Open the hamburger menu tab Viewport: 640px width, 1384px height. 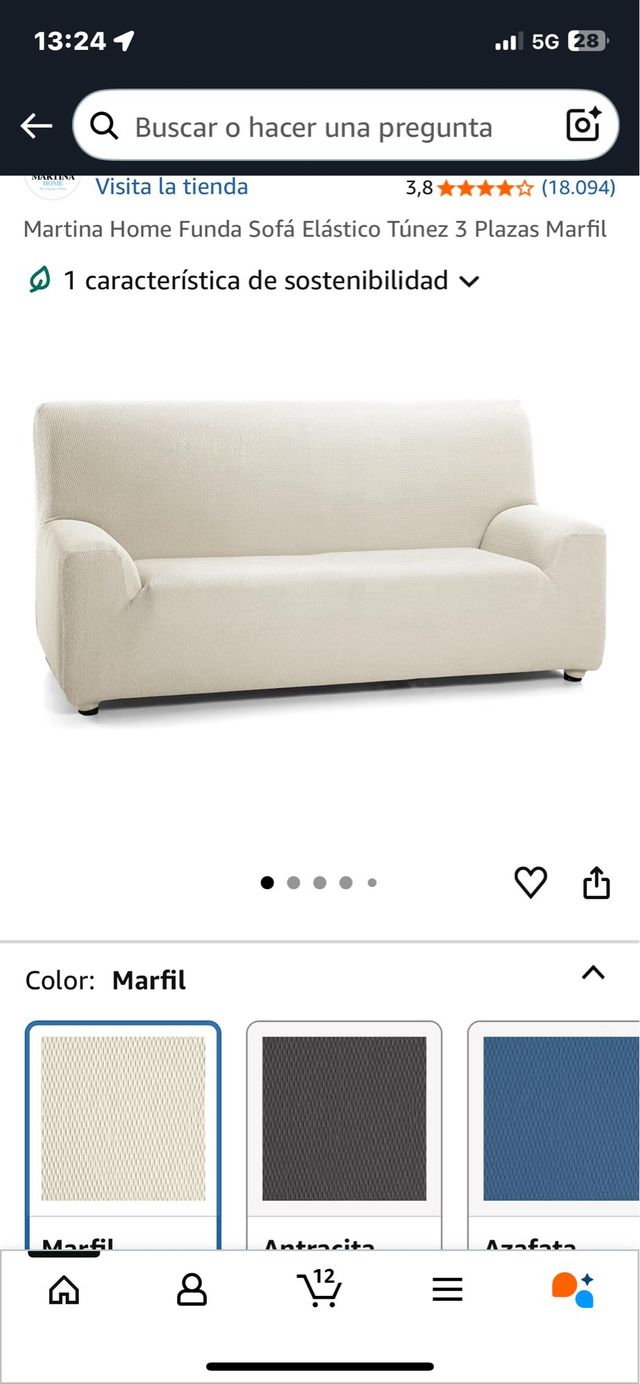click(x=447, y=1291)
